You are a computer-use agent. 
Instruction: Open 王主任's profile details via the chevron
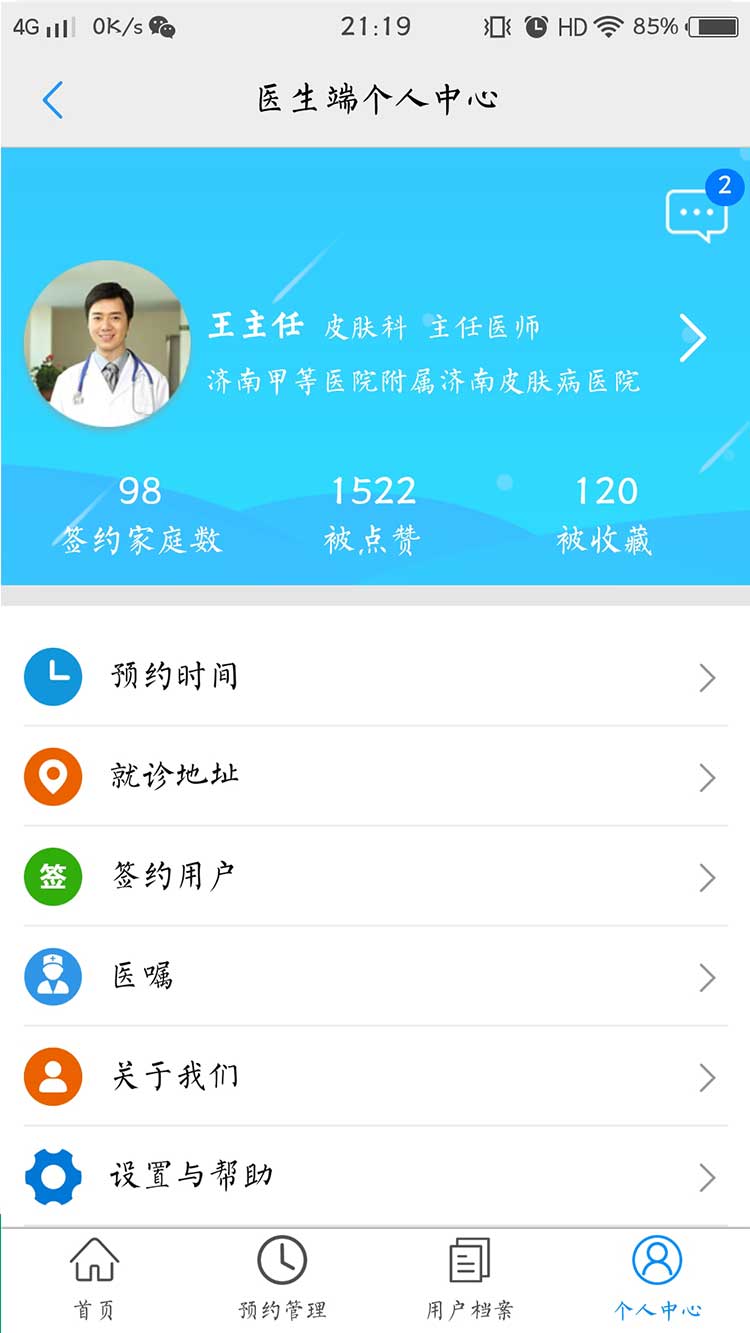click(x=693, y=338)
